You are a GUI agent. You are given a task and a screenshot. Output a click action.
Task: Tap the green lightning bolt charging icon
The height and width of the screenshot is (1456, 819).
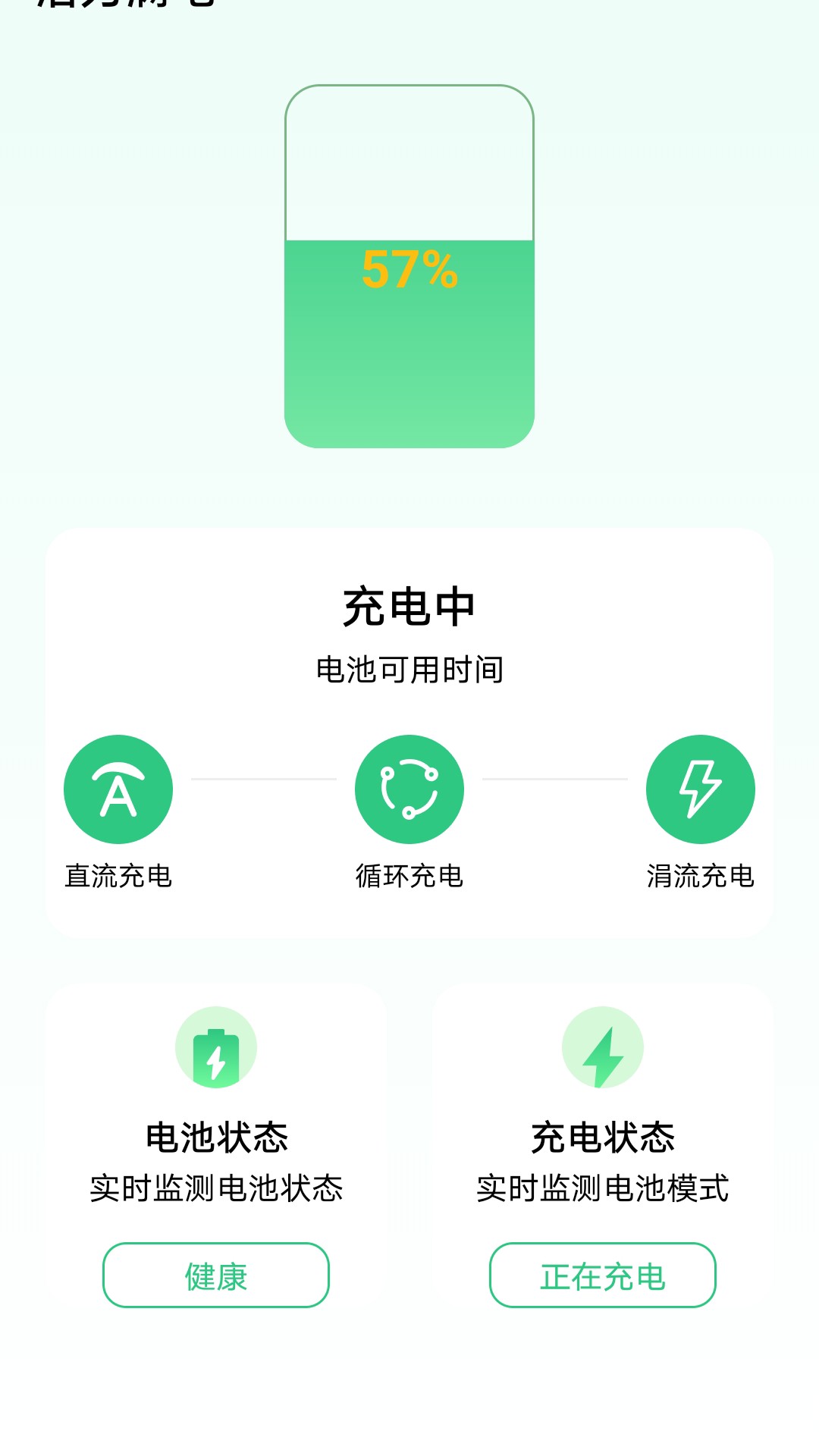700,788
